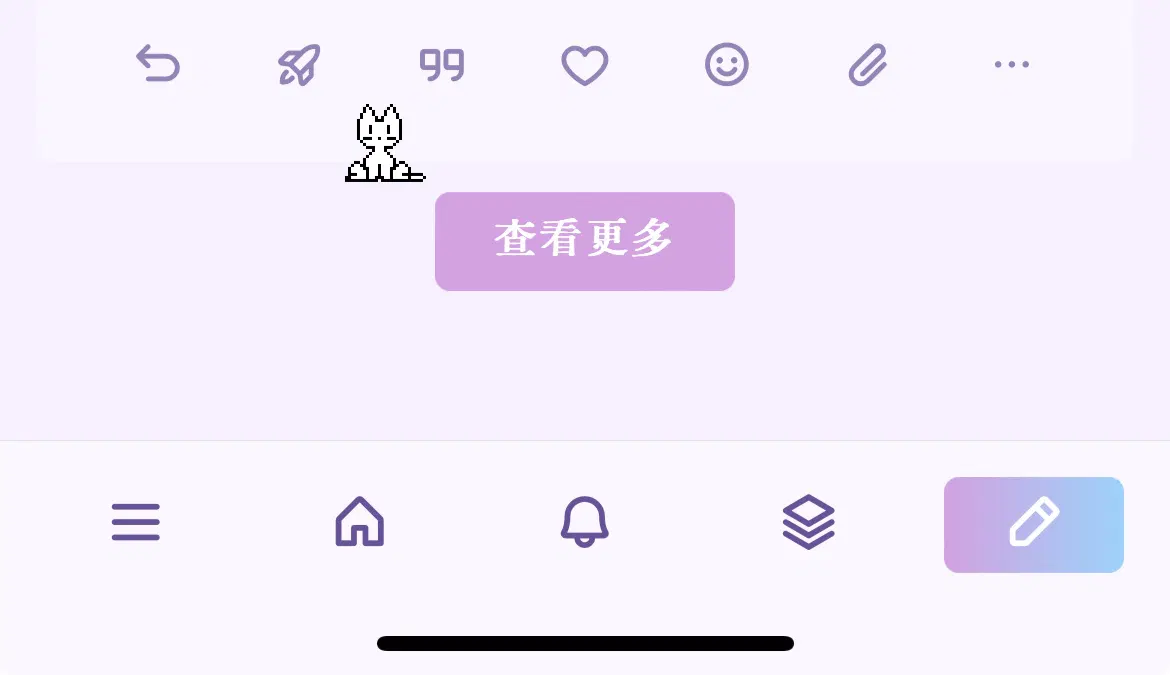Viewport: 1170px width, 675px height.
Task: Open the notifications bell
Action: [584, 522]
